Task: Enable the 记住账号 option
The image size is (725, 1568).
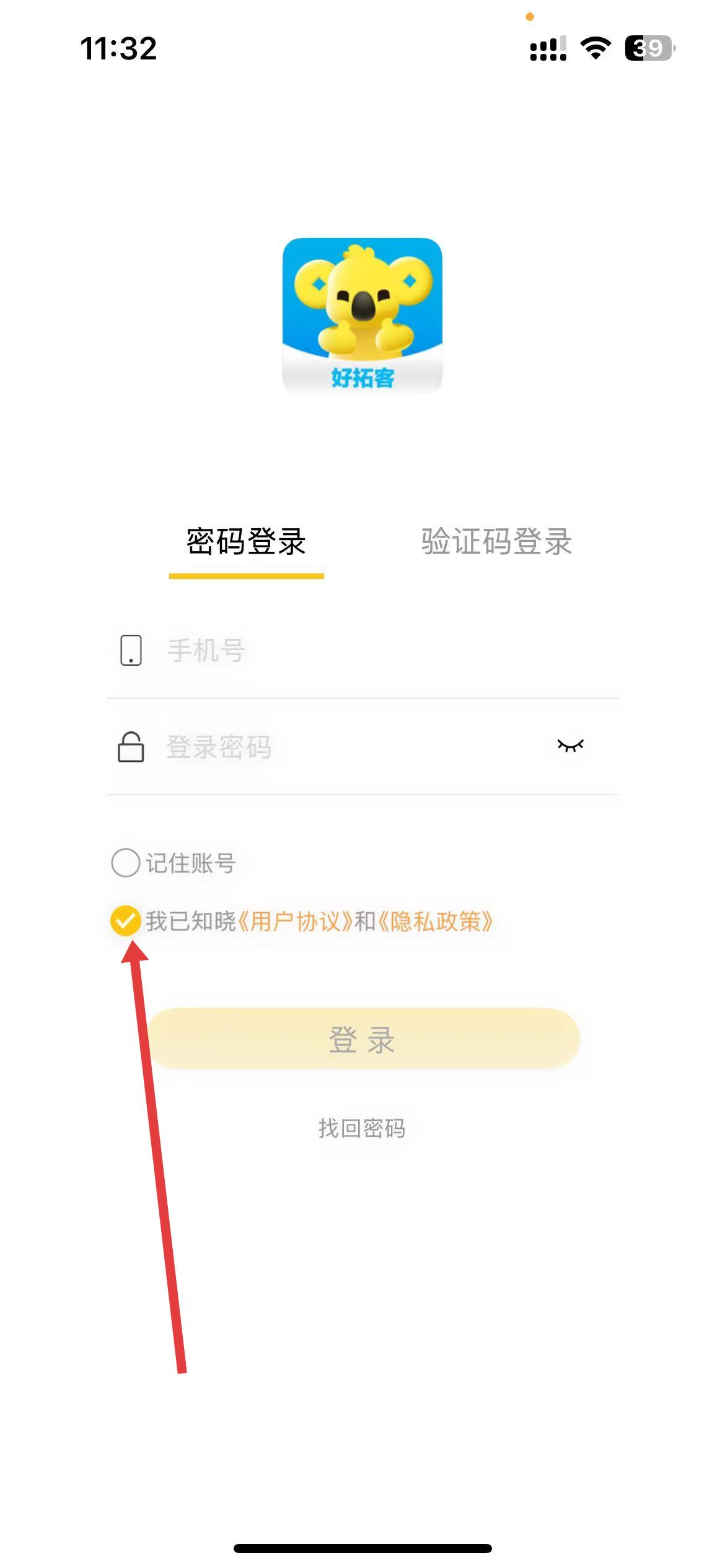Action: point(126,863)
